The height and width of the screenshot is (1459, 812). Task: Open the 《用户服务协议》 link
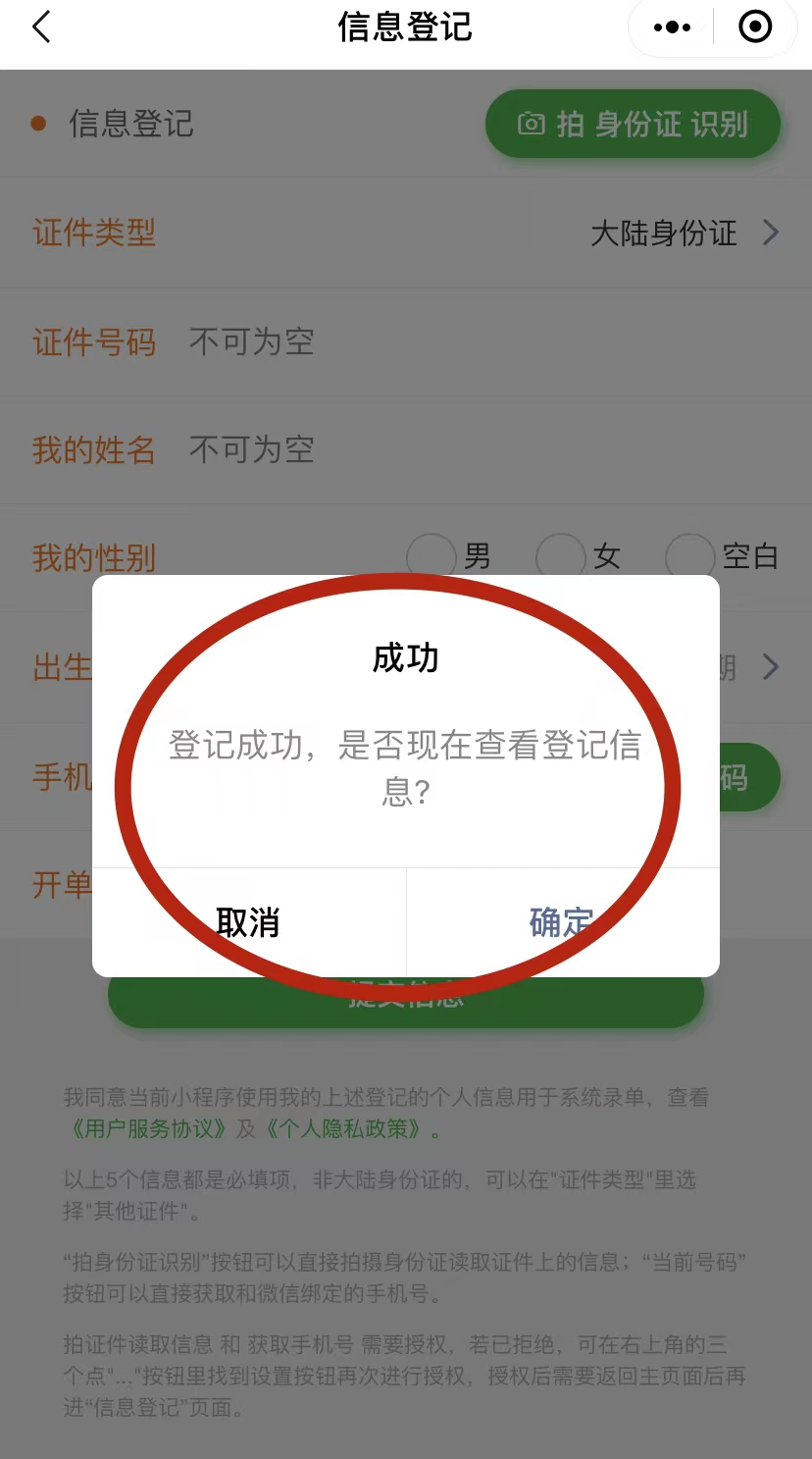(x=148, y=1128)
